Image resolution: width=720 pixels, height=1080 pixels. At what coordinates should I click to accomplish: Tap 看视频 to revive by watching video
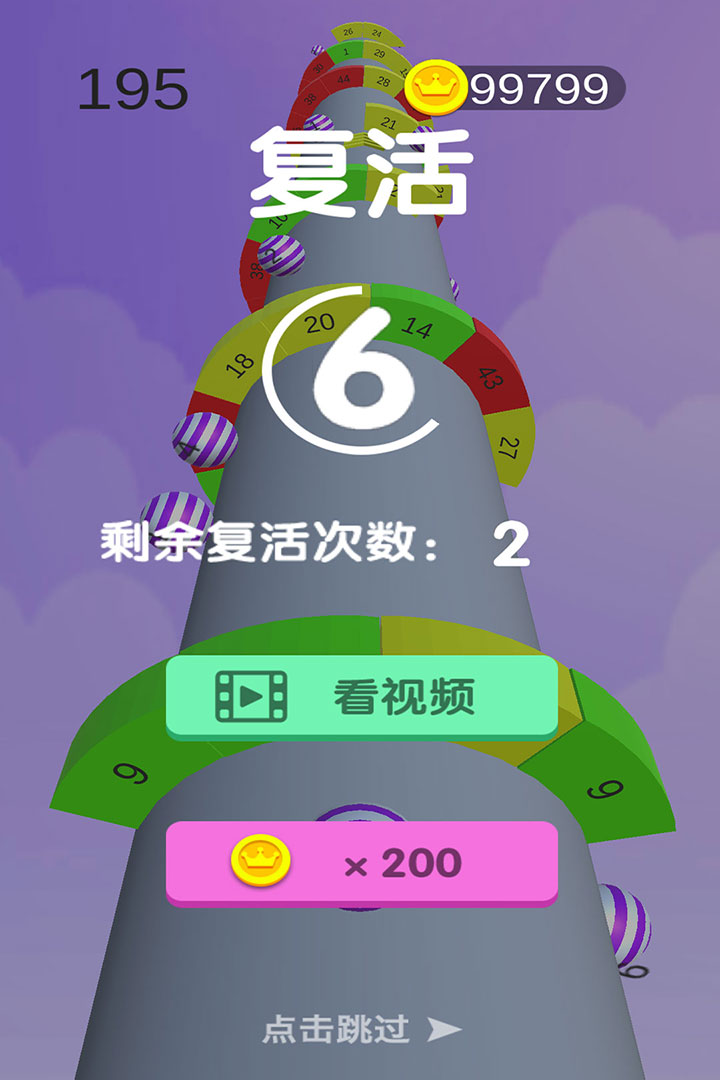click(x=361, y=697)
